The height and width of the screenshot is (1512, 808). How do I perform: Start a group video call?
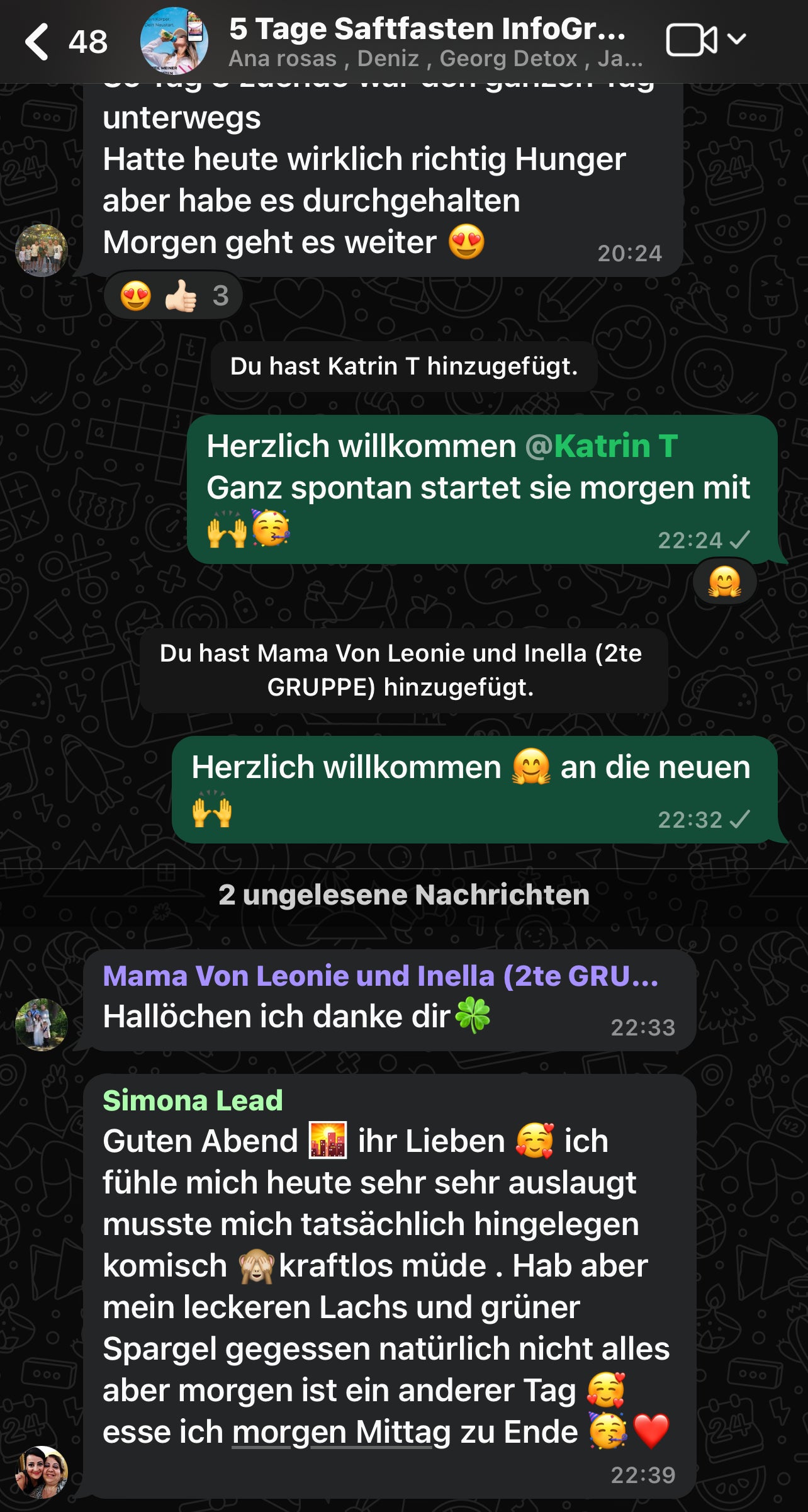[691, 40]
